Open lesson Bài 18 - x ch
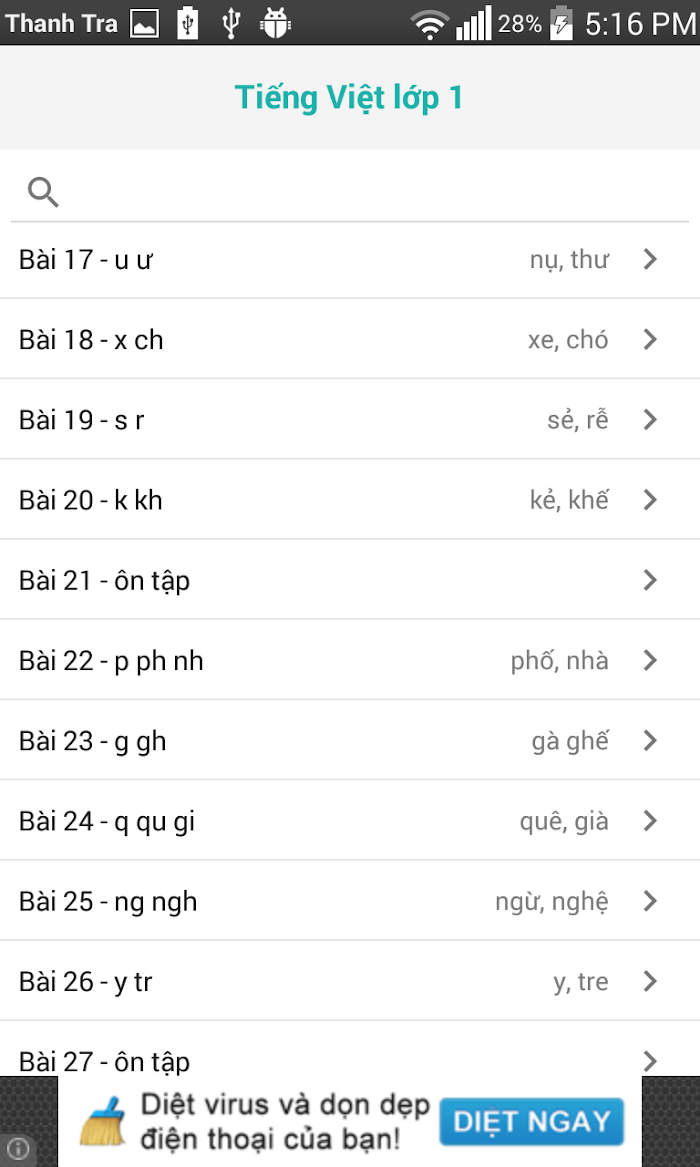Screen dimensions: 700x1167 coord(350,339)
